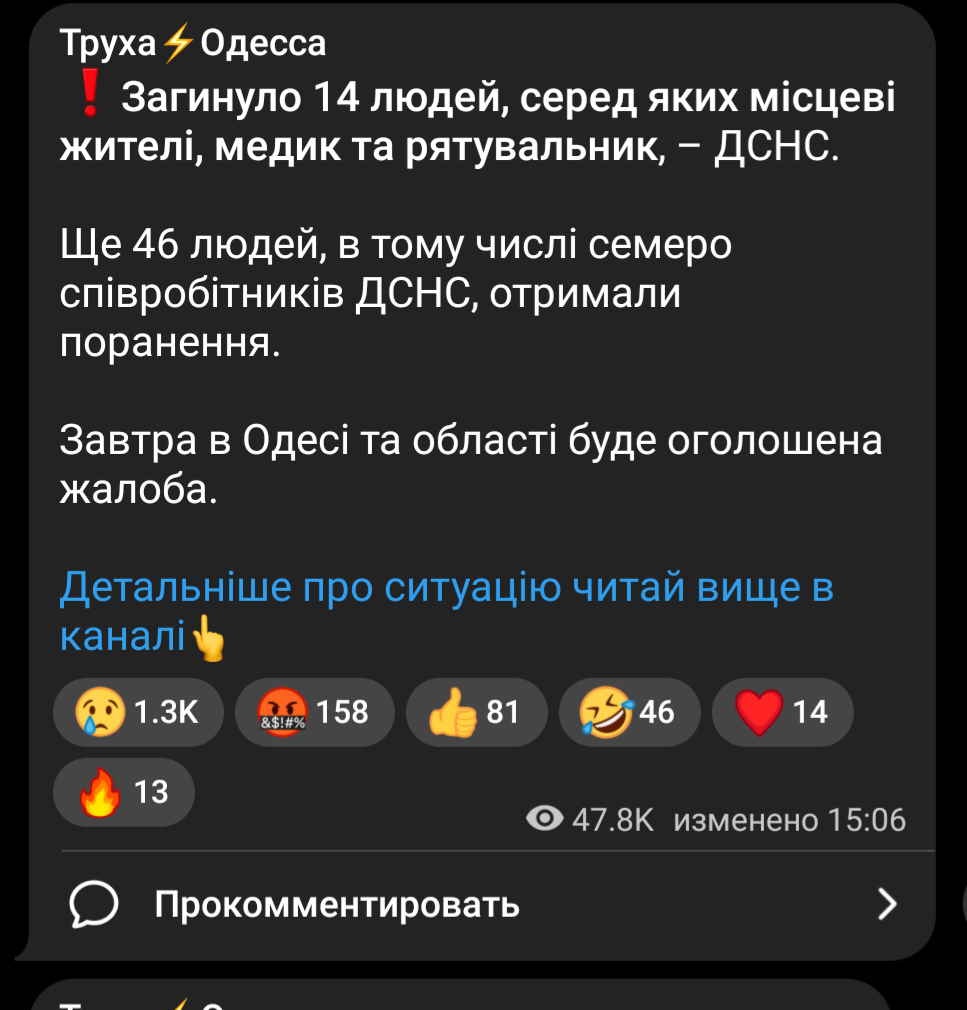This screenshot has height=1010, width=967.
Task: Tap the crying face reaction with 1.3K
Action: 138,712
